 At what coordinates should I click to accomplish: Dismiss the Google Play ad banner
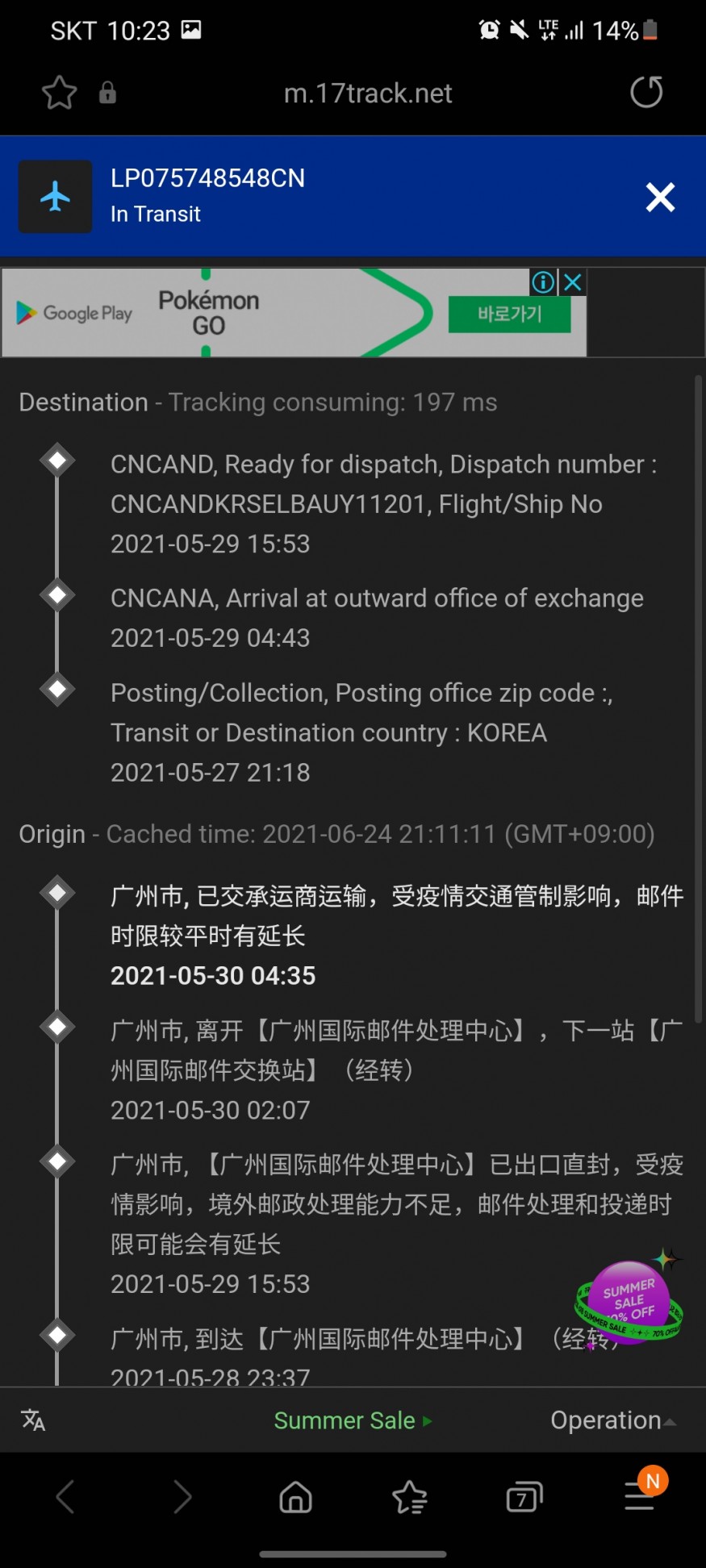tap(573, 282)
